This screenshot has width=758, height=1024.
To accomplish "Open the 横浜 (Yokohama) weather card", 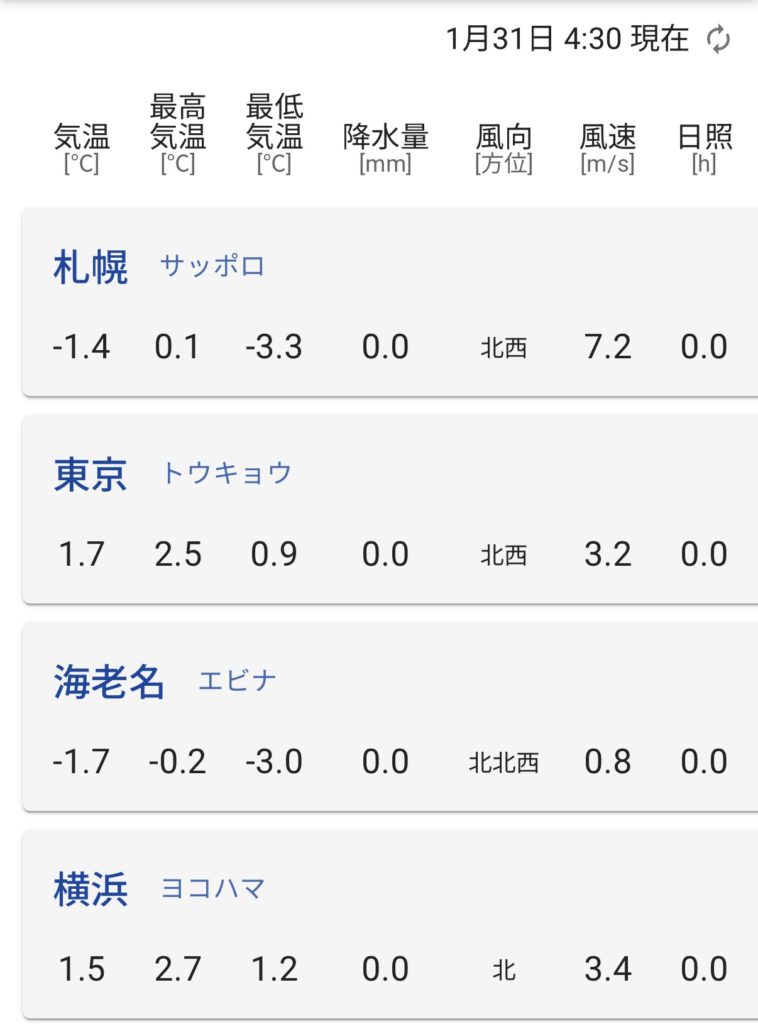I will [390, 924].
